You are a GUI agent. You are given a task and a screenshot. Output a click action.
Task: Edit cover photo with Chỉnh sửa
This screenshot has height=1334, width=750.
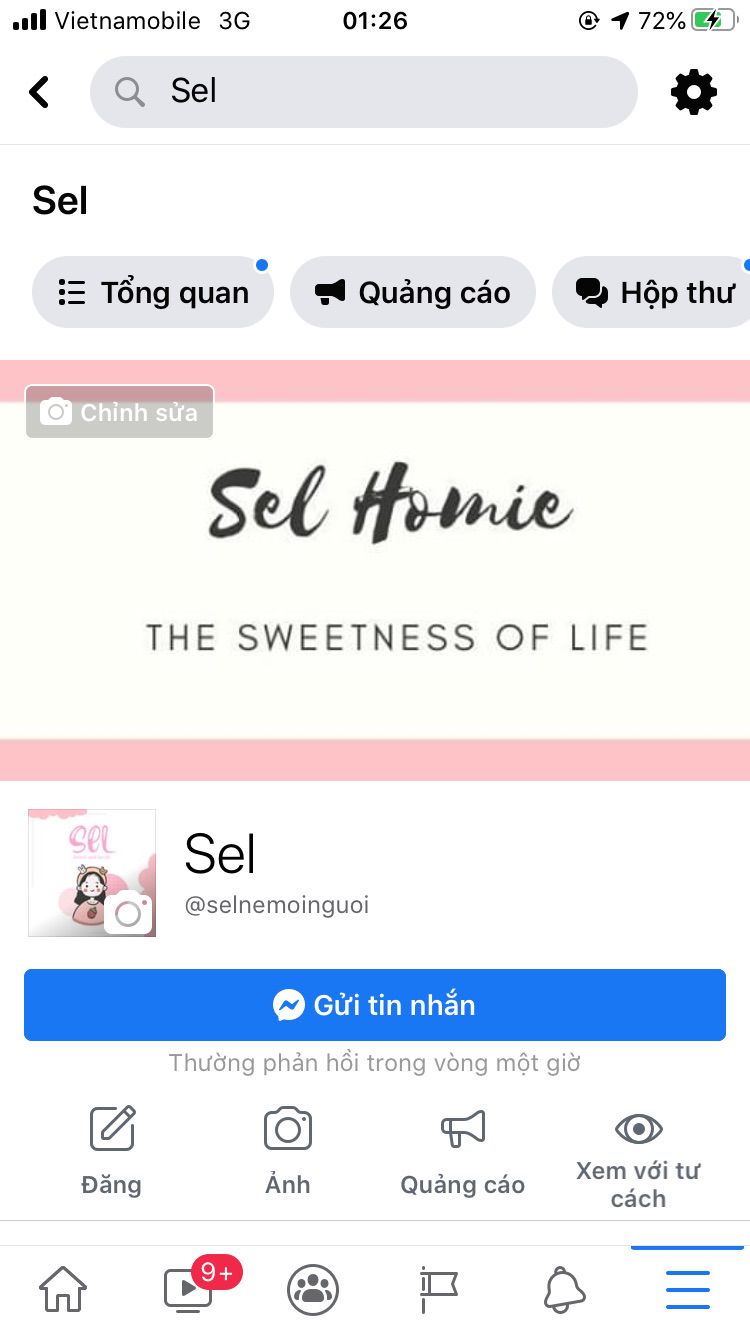coord(119,412)
